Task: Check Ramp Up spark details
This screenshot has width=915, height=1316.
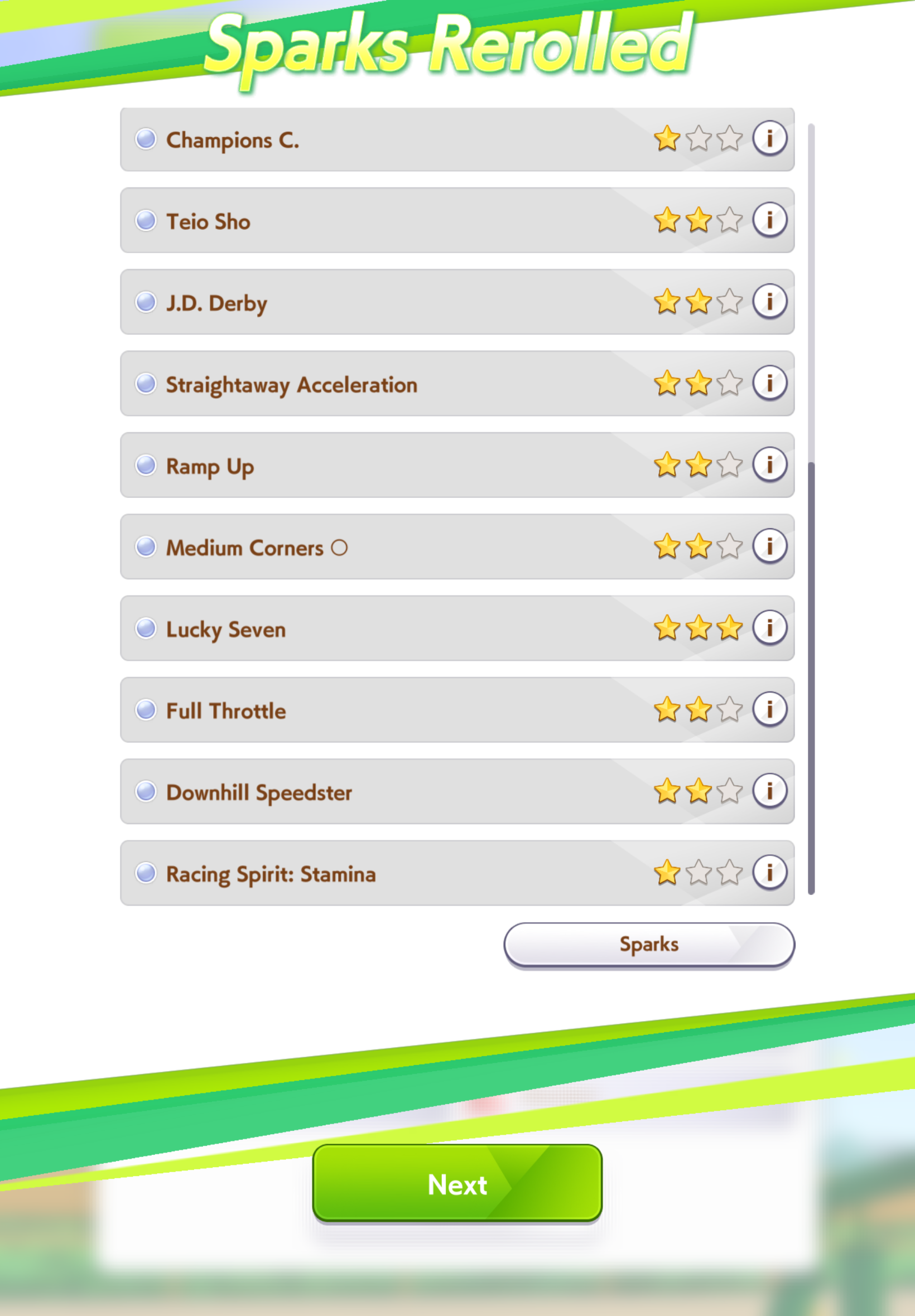Action: 769,464
